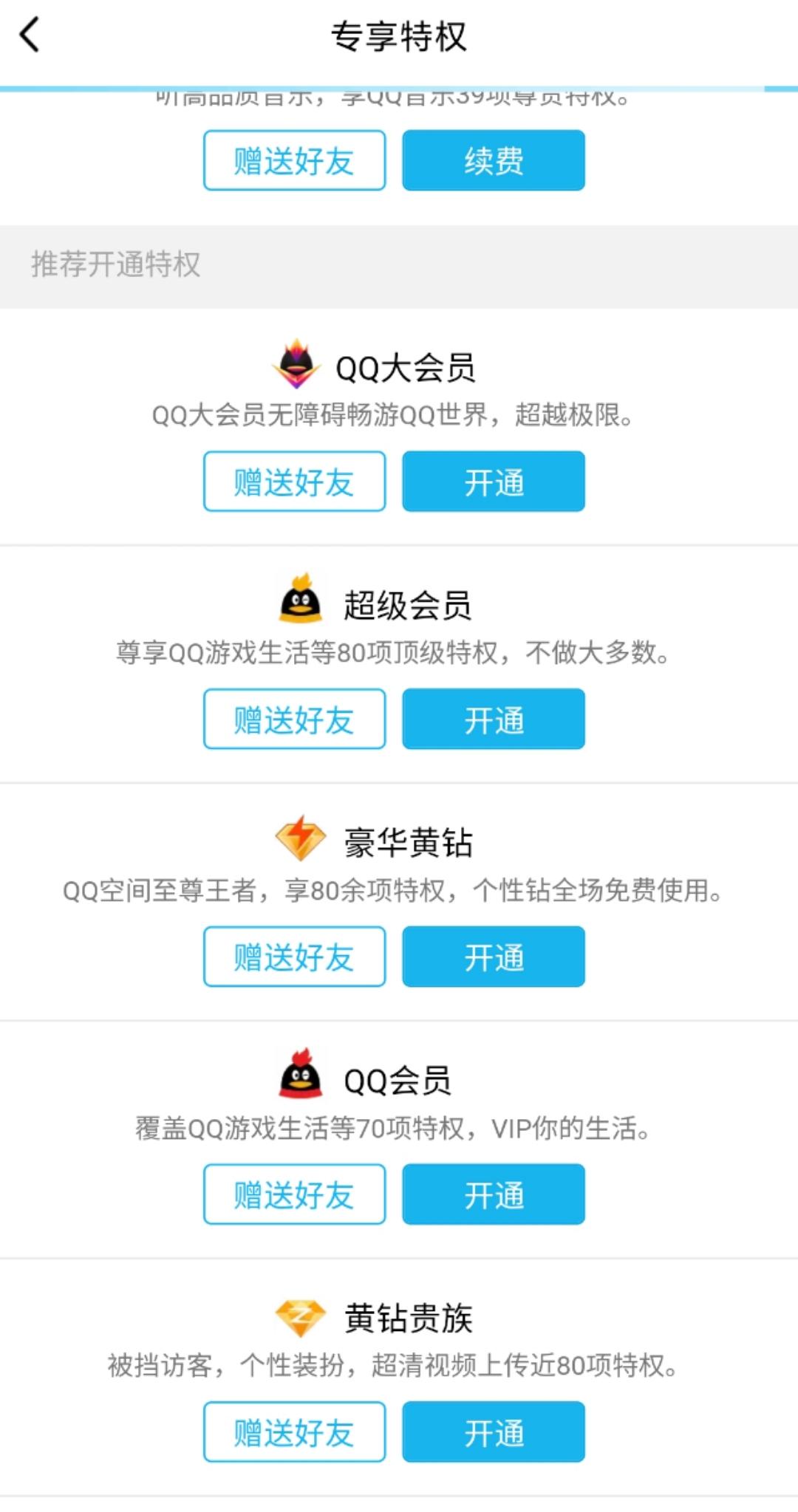Select the 专享特权 title bar
798x1512 pixels.
point(399,33)
